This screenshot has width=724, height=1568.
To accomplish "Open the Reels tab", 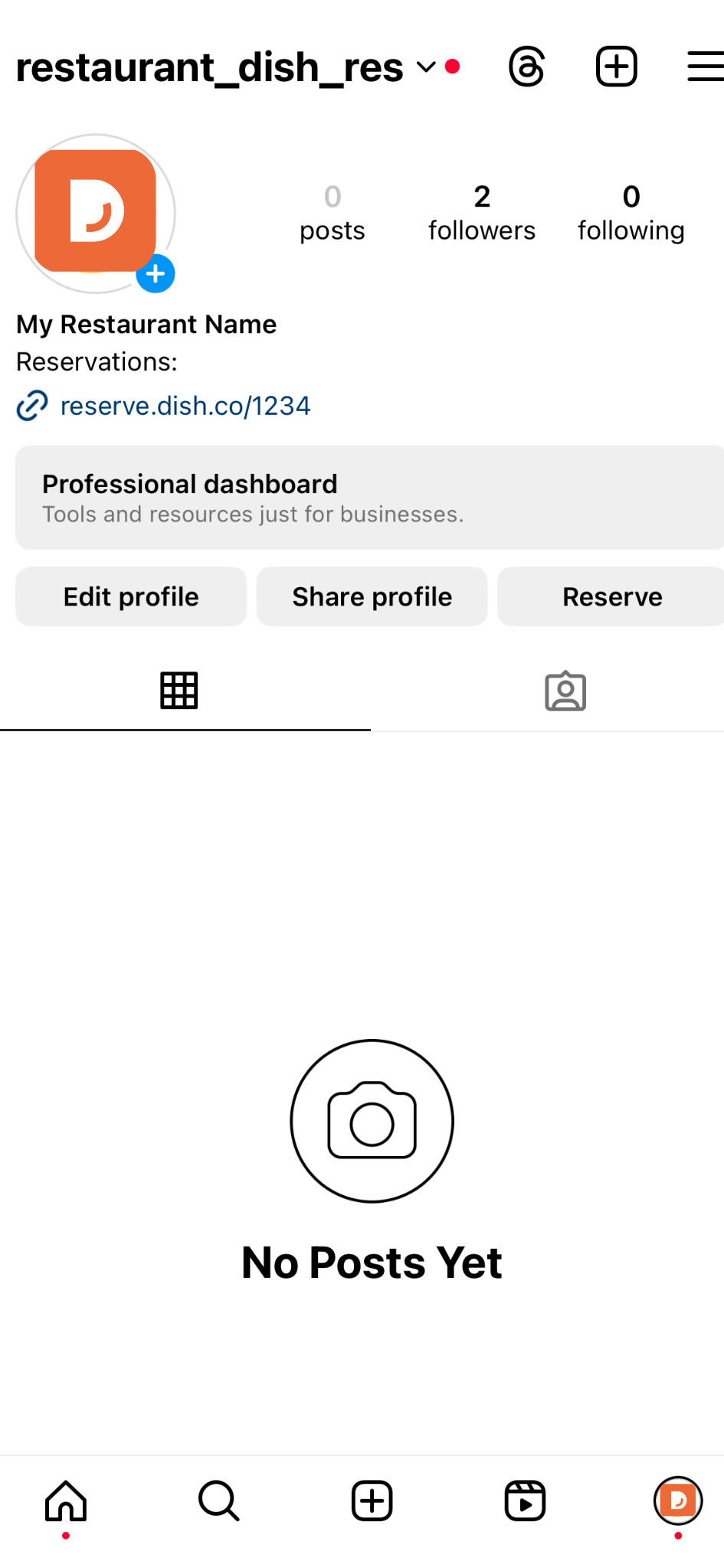I will tap(525, 1501).
